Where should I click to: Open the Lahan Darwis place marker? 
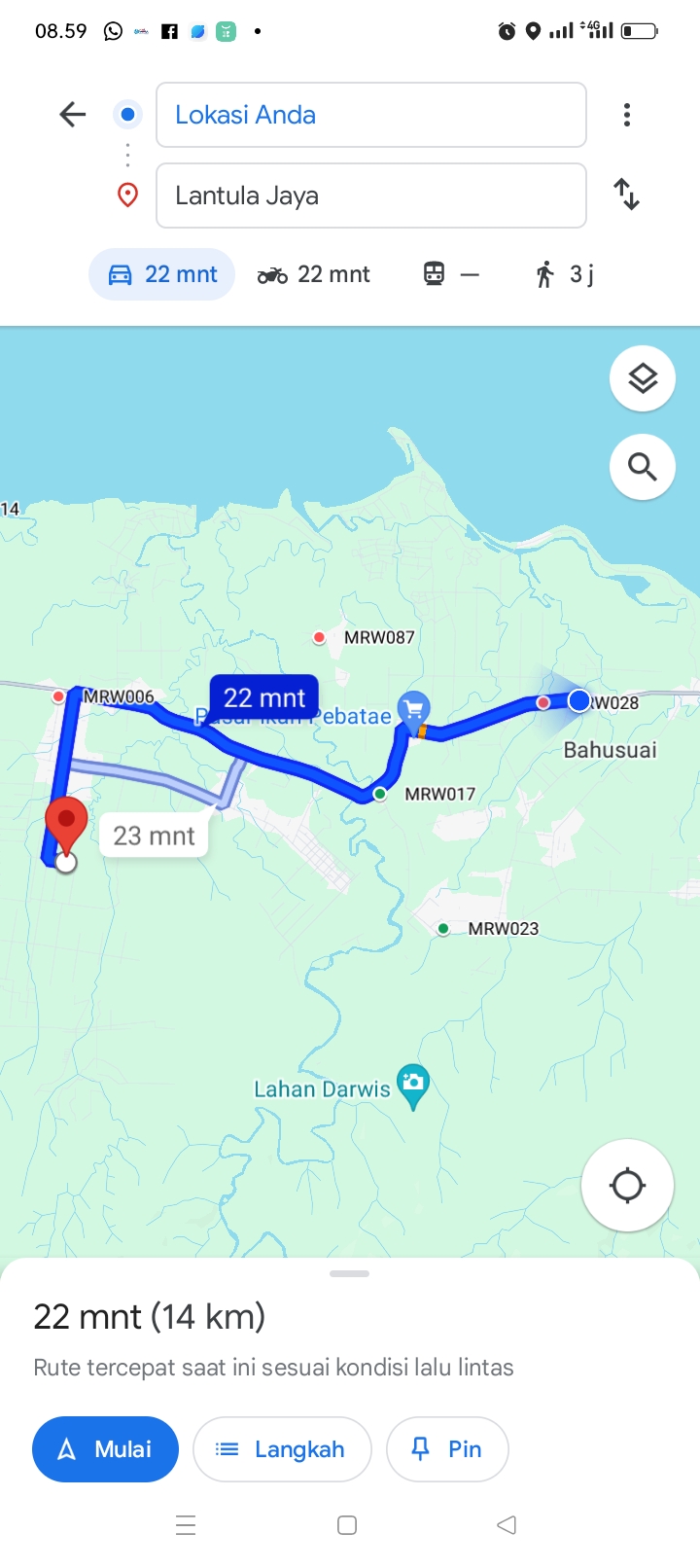[413, 1087]
